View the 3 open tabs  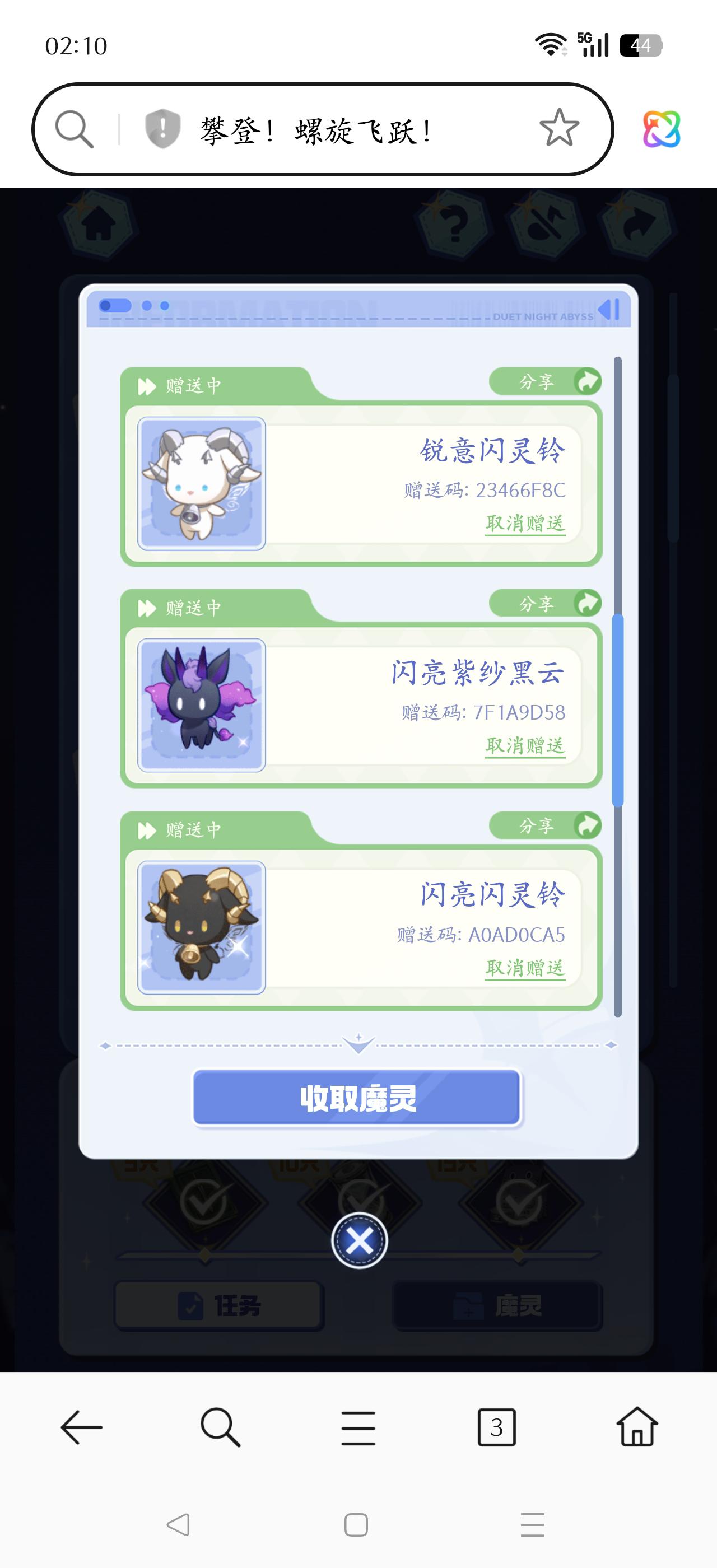tap(497, 1427)
